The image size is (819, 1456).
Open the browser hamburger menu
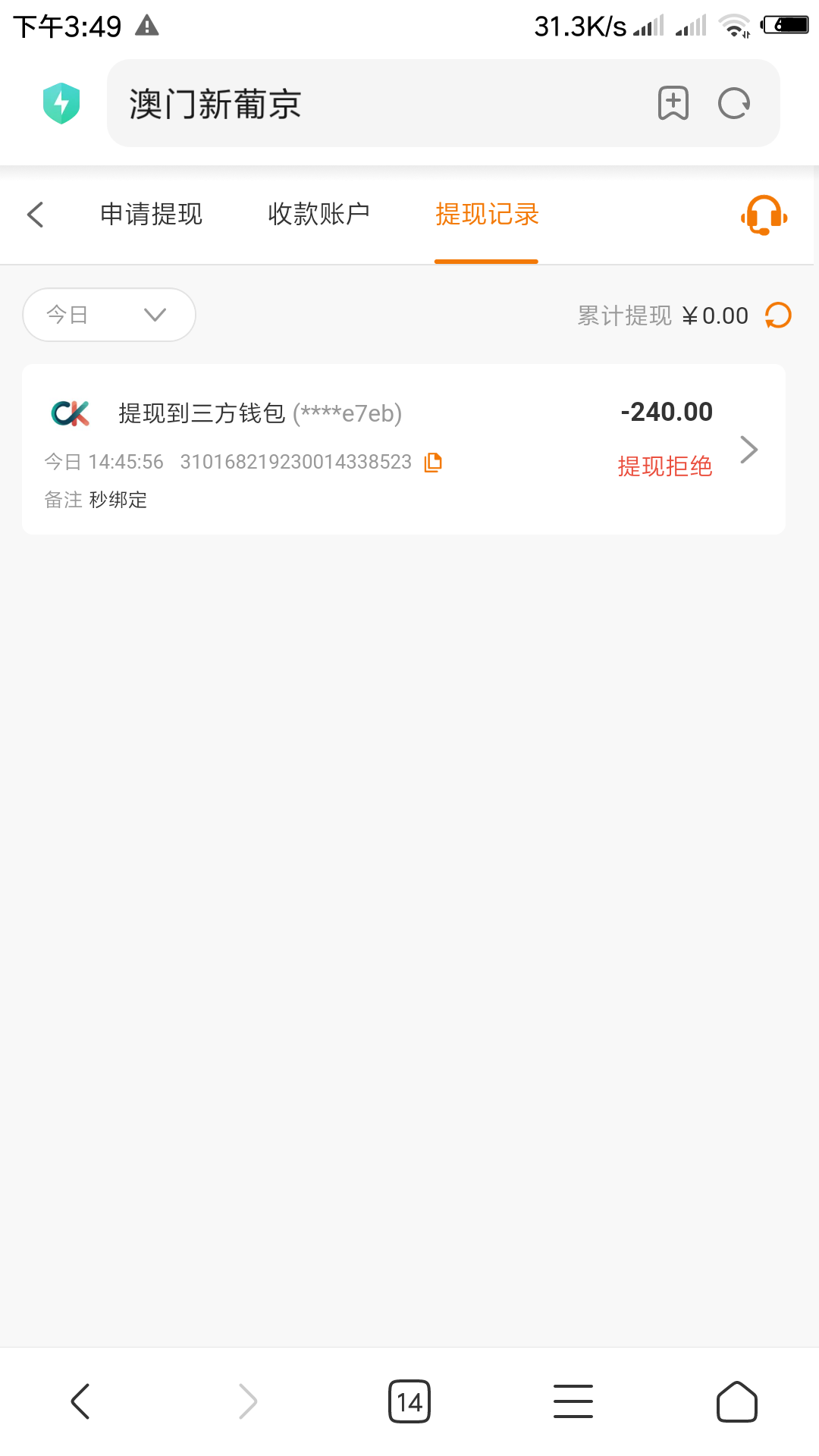pyautogui.click(x=573, y=1401)
